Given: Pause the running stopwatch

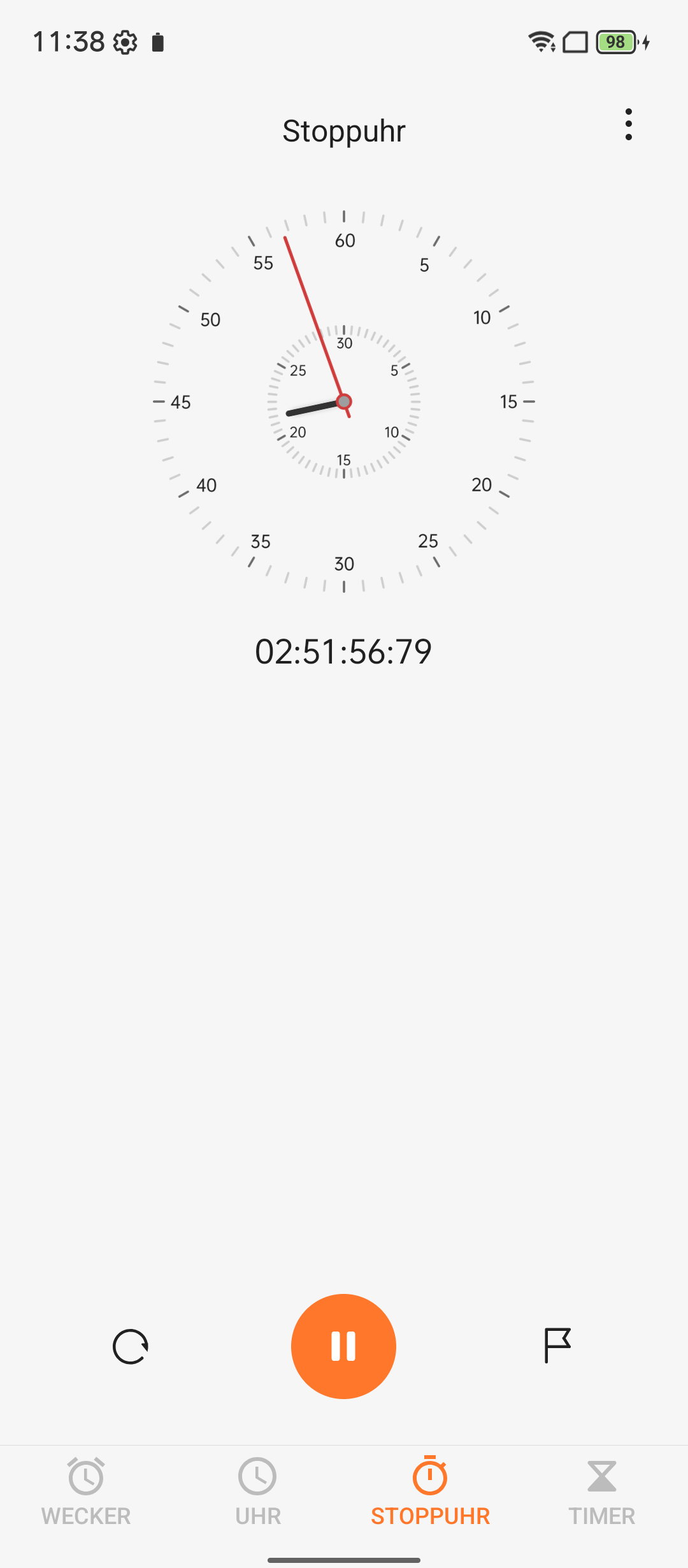Looking at the screenshot, I should coord(343,1346).
